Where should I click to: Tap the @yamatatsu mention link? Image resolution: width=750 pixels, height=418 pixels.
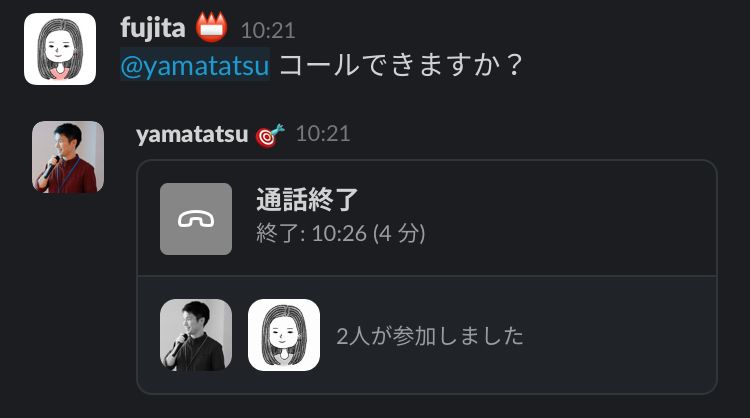pos(194,66)
